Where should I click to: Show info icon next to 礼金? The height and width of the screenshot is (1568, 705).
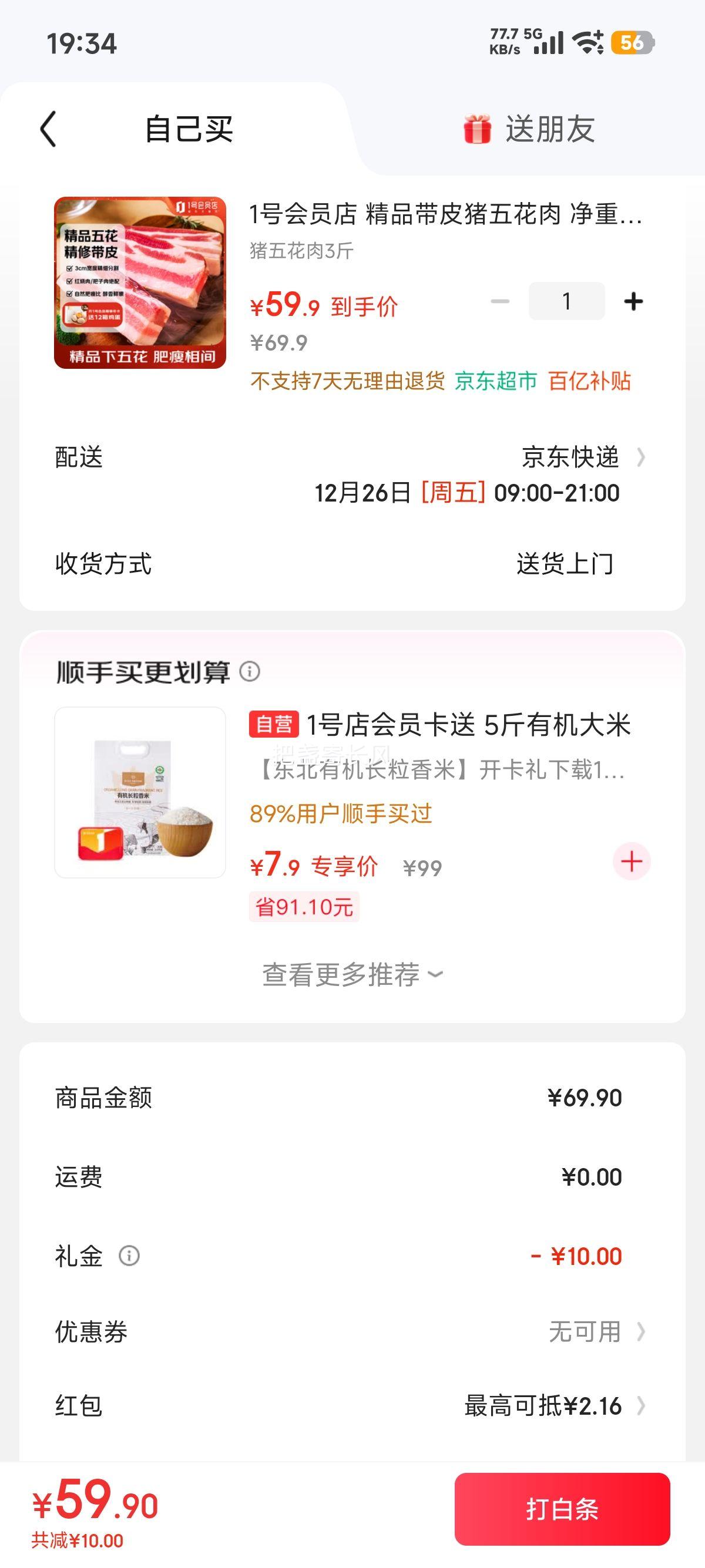[x=129, y=1256]
